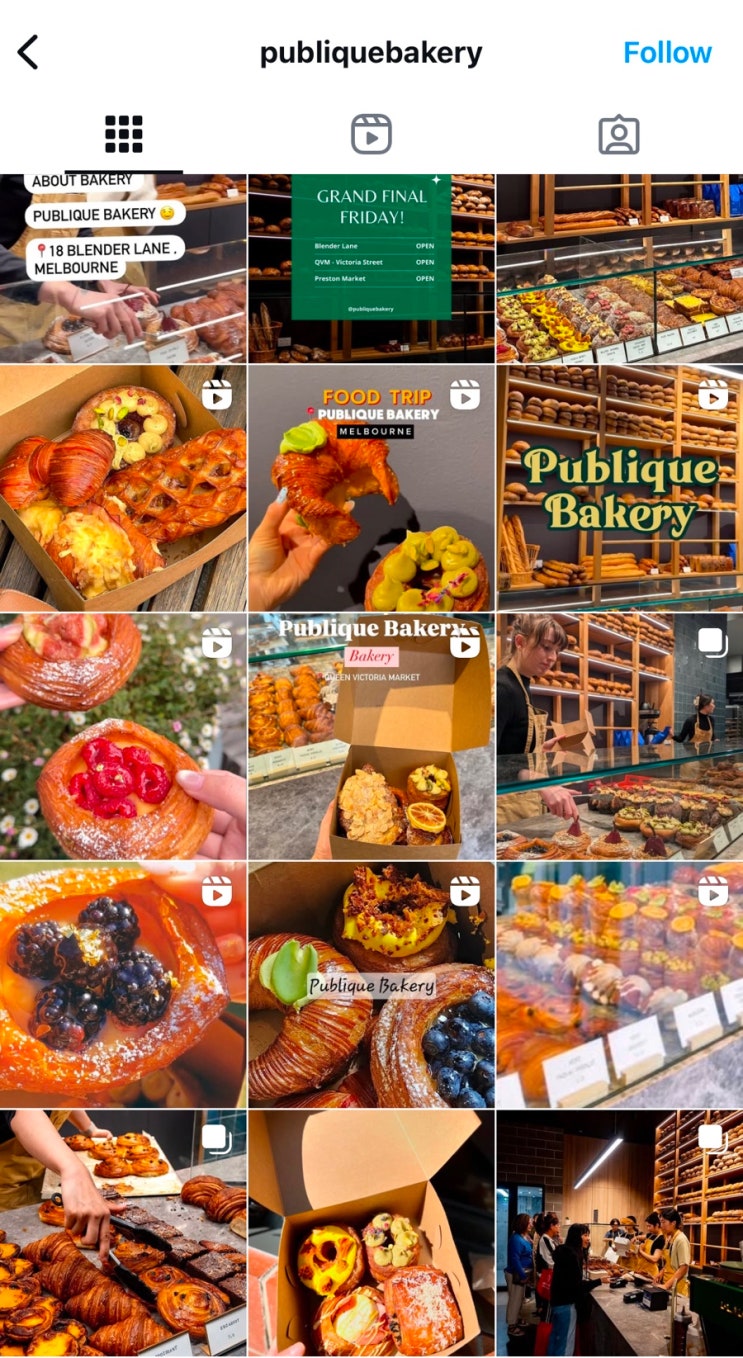Open the box of croissants and lattice pastry reel
Image resolution: width=743 pixels, height=1358 pixels.
click(x=123, y=488)
